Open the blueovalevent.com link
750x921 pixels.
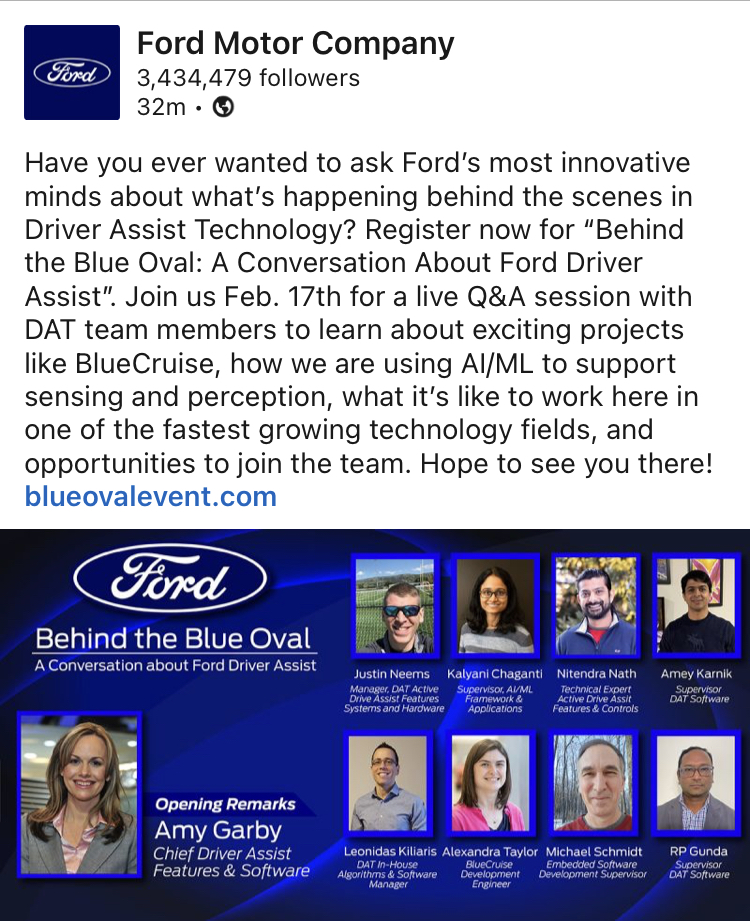[x=150, y=496]
